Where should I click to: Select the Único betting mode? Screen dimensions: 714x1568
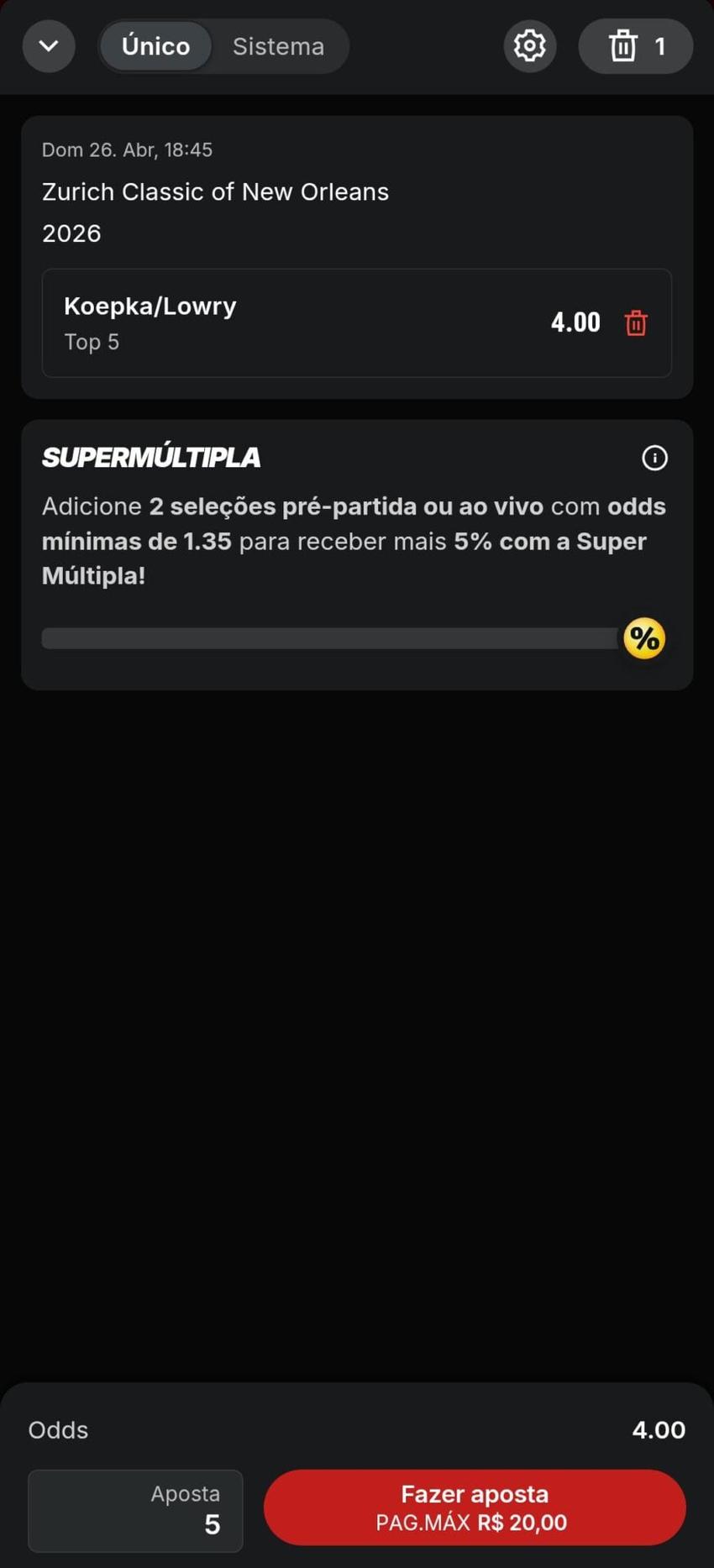pos(155,46)
